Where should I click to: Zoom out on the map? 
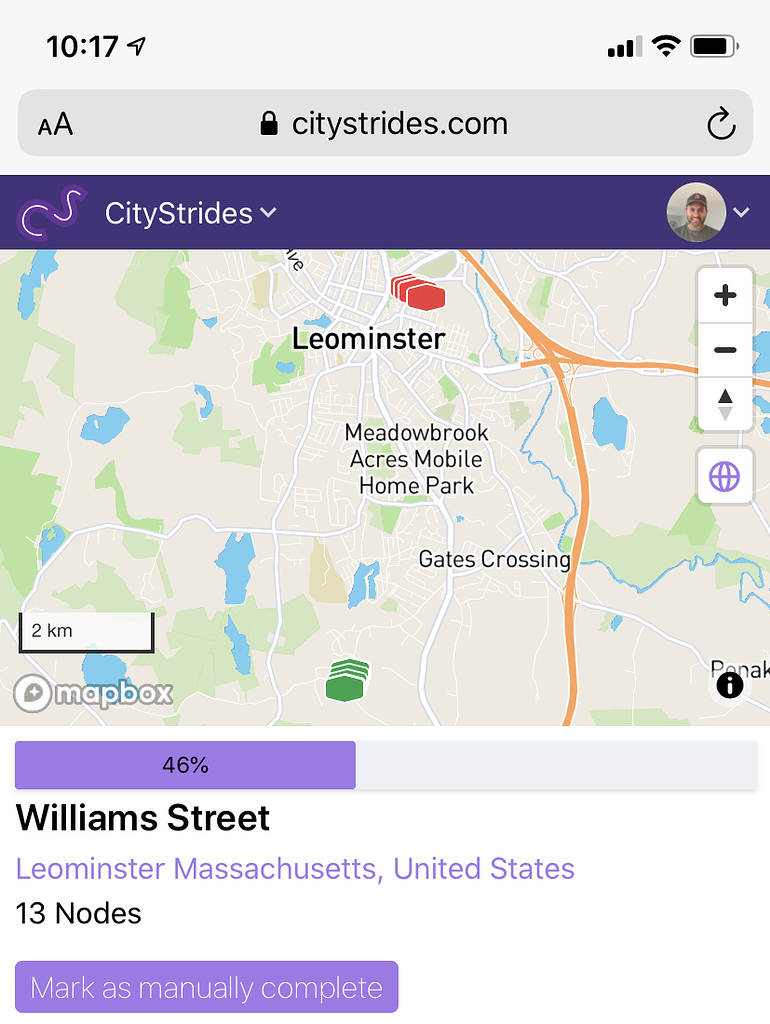(725, 350)
